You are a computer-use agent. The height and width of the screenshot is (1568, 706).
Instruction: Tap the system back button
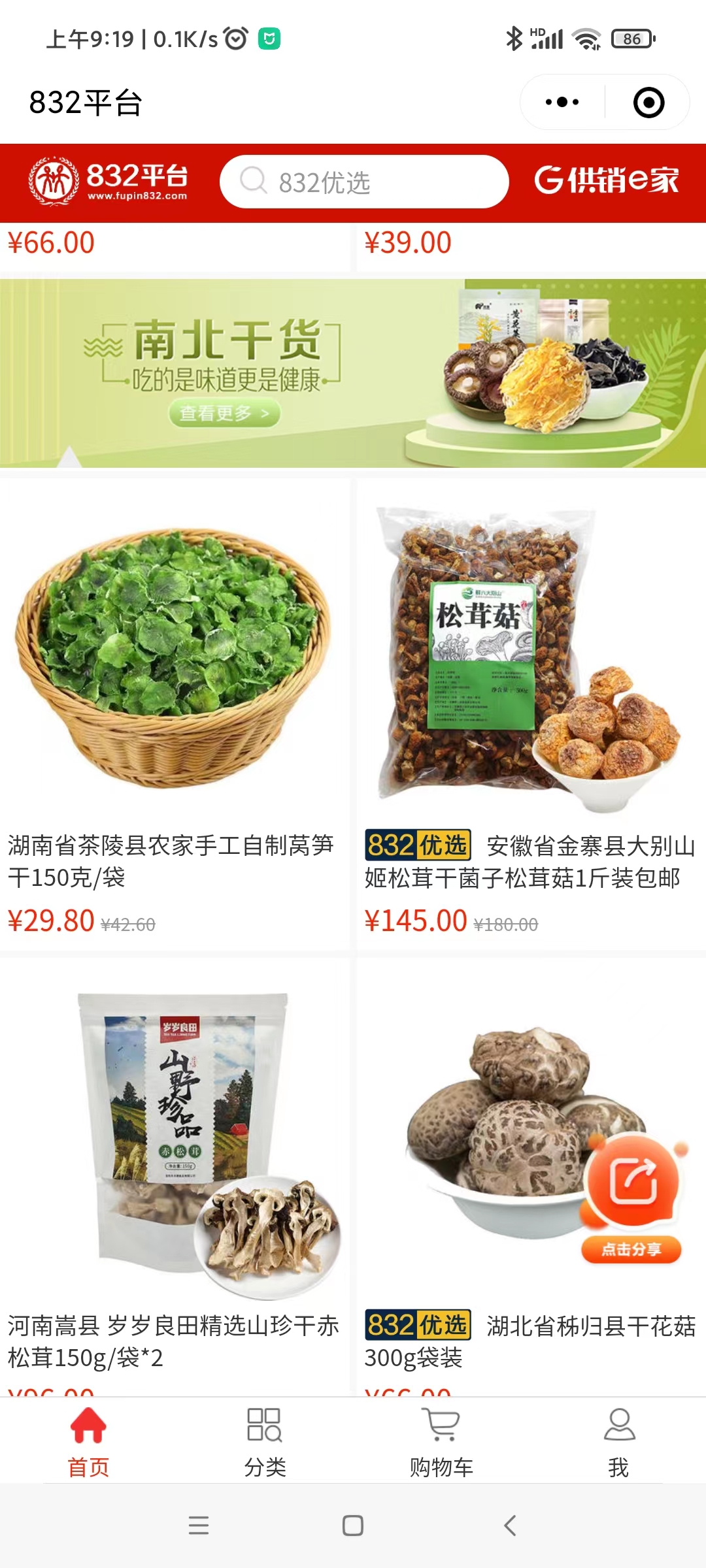click(x=511, y=1526)
